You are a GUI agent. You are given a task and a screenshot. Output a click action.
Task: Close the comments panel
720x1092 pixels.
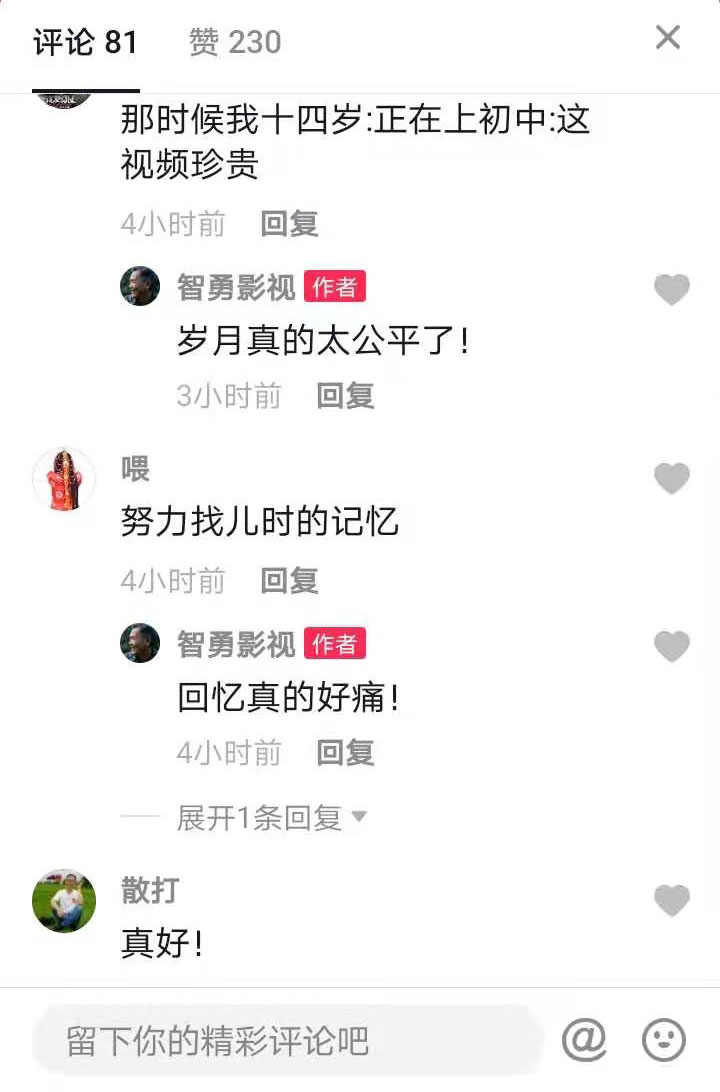[x=667, y=39]
